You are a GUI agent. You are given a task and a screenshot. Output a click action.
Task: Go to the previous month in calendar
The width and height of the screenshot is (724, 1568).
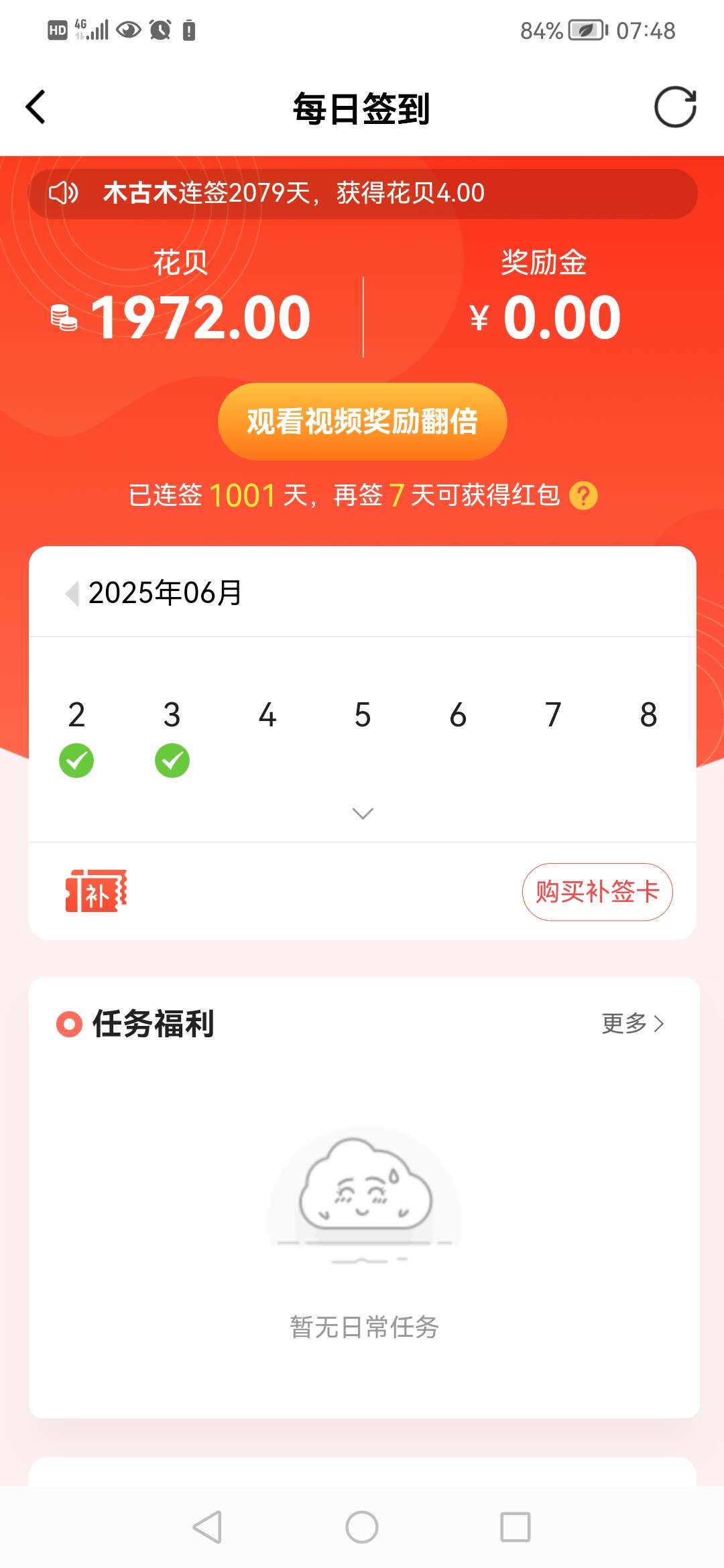(72, 593)
